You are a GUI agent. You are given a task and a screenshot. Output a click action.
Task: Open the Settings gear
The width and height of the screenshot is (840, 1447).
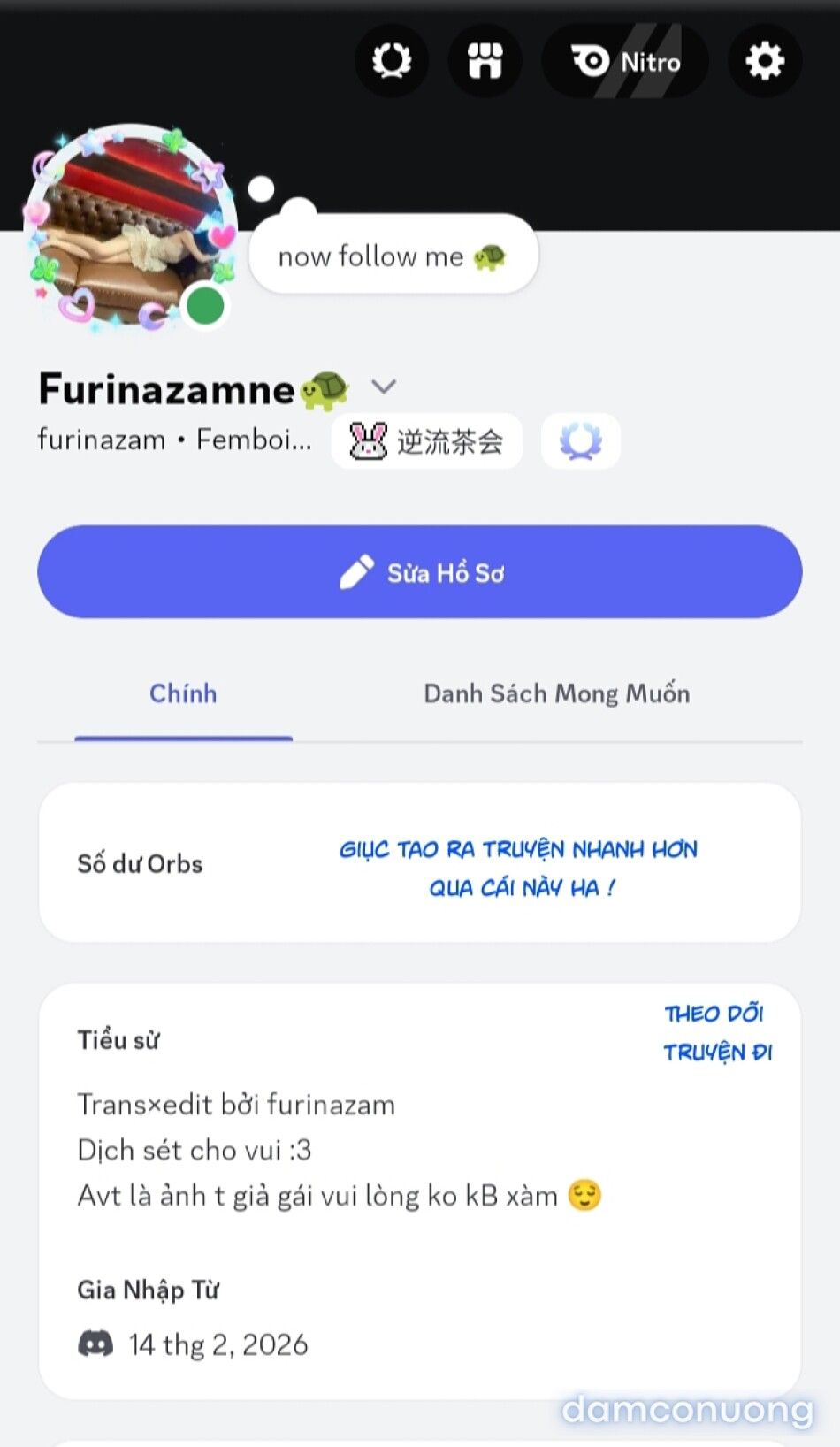click(x=764, y=60)
